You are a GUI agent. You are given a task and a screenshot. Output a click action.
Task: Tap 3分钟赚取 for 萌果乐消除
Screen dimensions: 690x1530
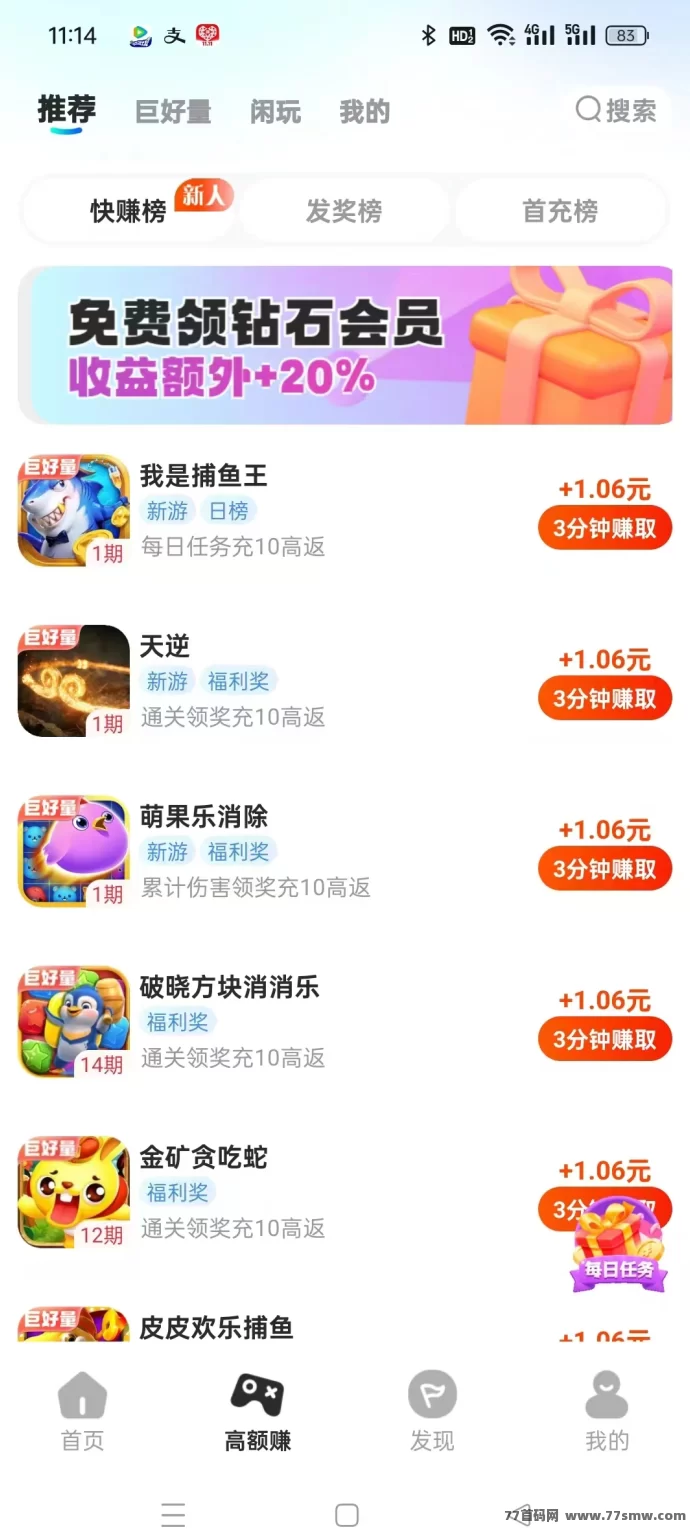point(604,868)
